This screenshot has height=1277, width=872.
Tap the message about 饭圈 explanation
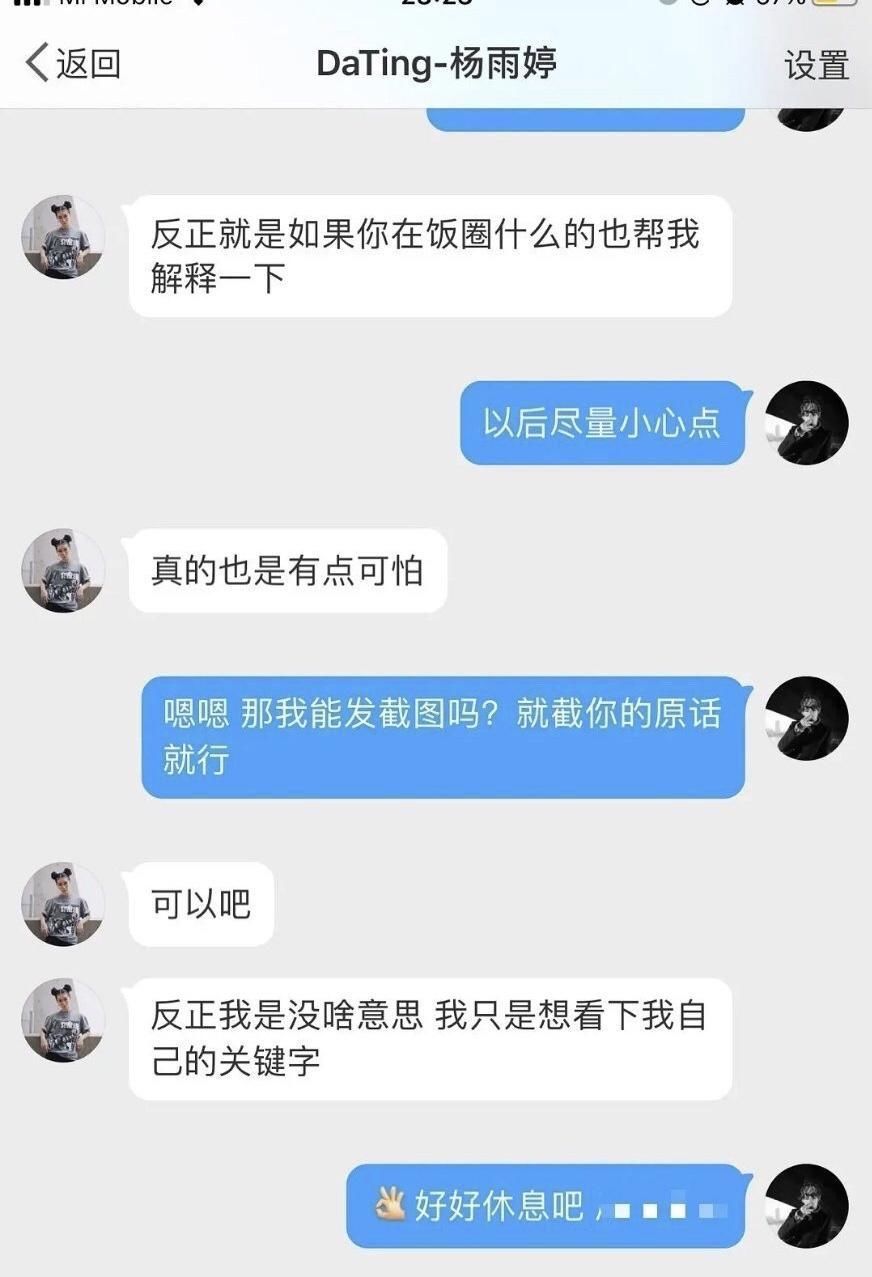tap(430, 253)
